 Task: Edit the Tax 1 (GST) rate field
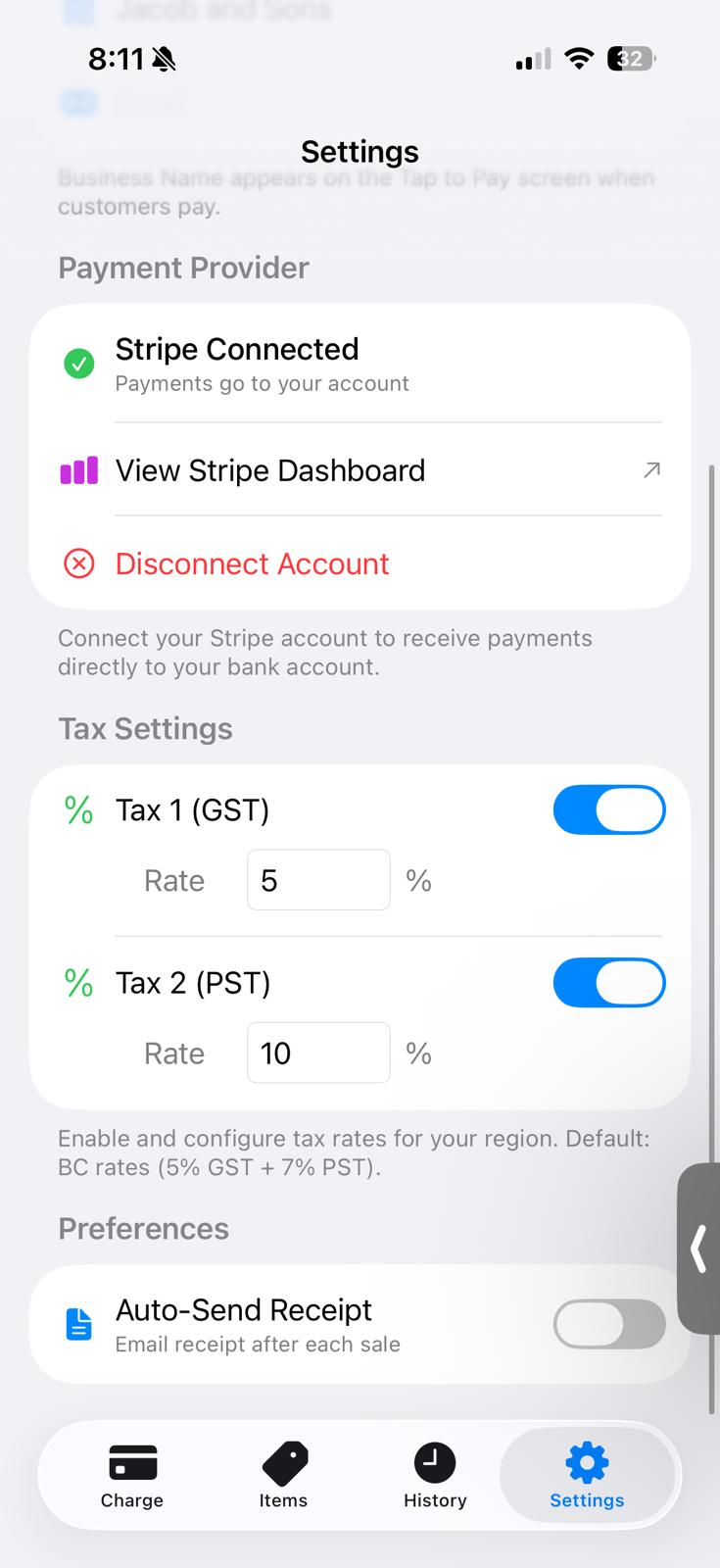point(318,880)
